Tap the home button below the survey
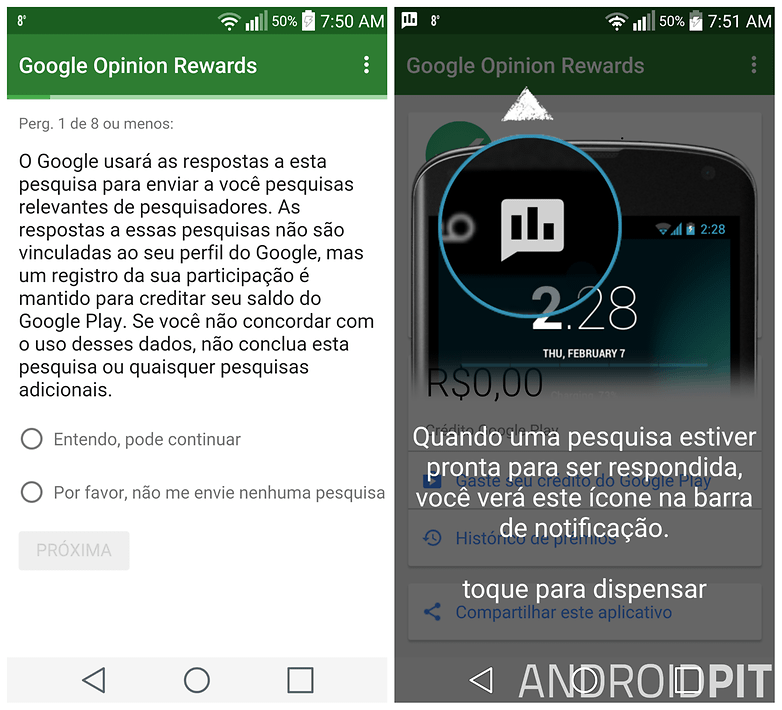 197,681
